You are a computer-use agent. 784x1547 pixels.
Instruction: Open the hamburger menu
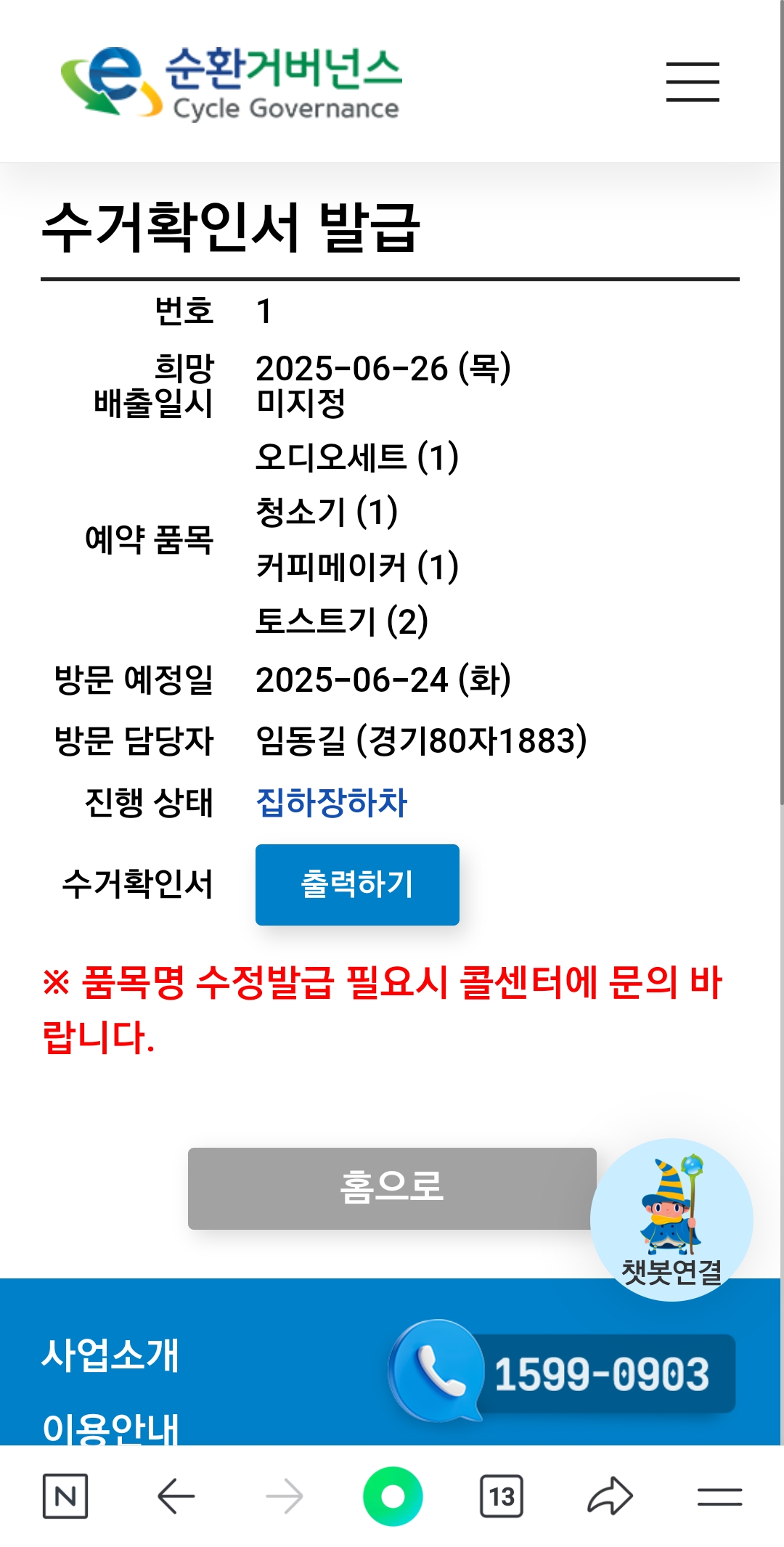click(x=693, y=81)
